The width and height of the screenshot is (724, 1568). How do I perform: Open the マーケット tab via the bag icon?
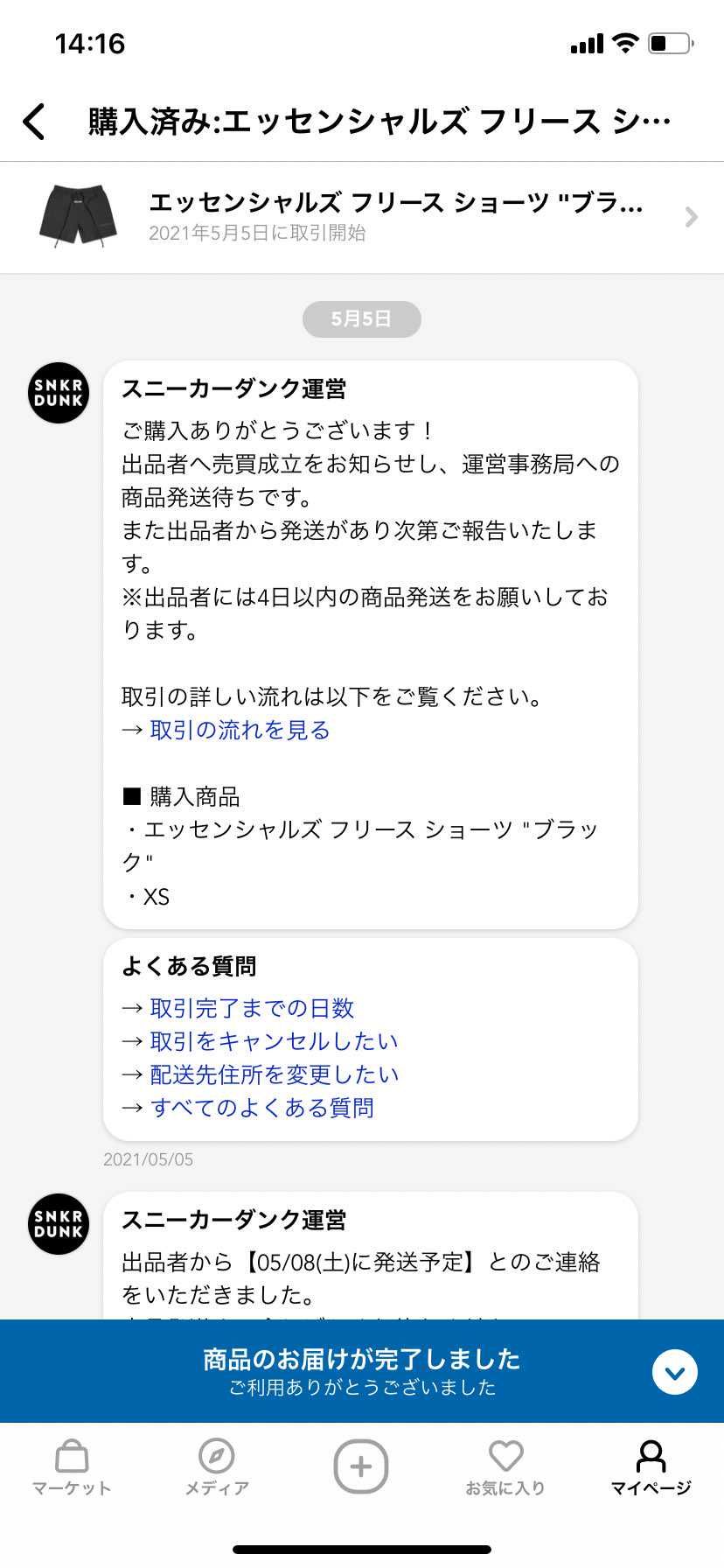[70, 1463]
